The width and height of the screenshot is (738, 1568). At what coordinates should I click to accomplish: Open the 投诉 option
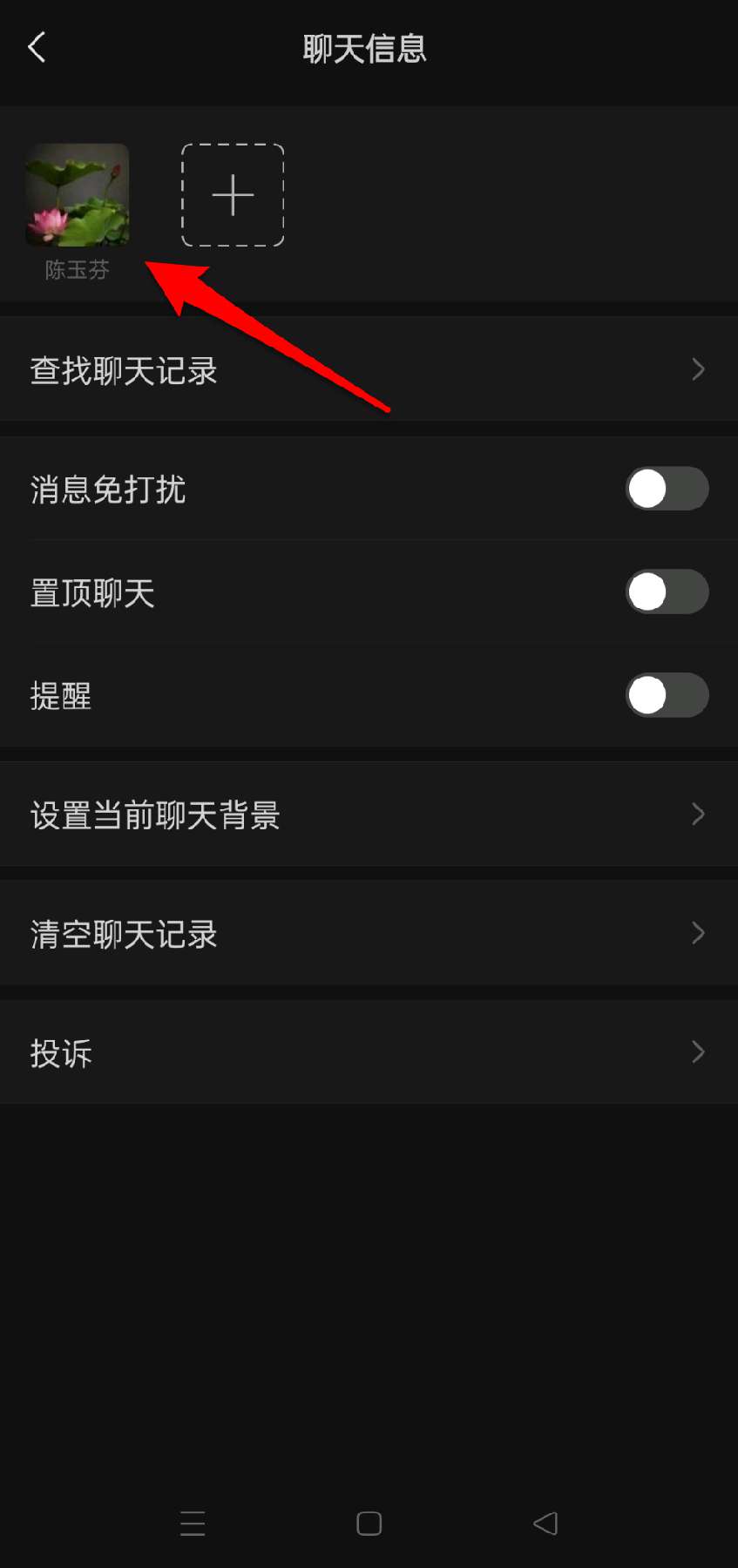(369, 1053)
